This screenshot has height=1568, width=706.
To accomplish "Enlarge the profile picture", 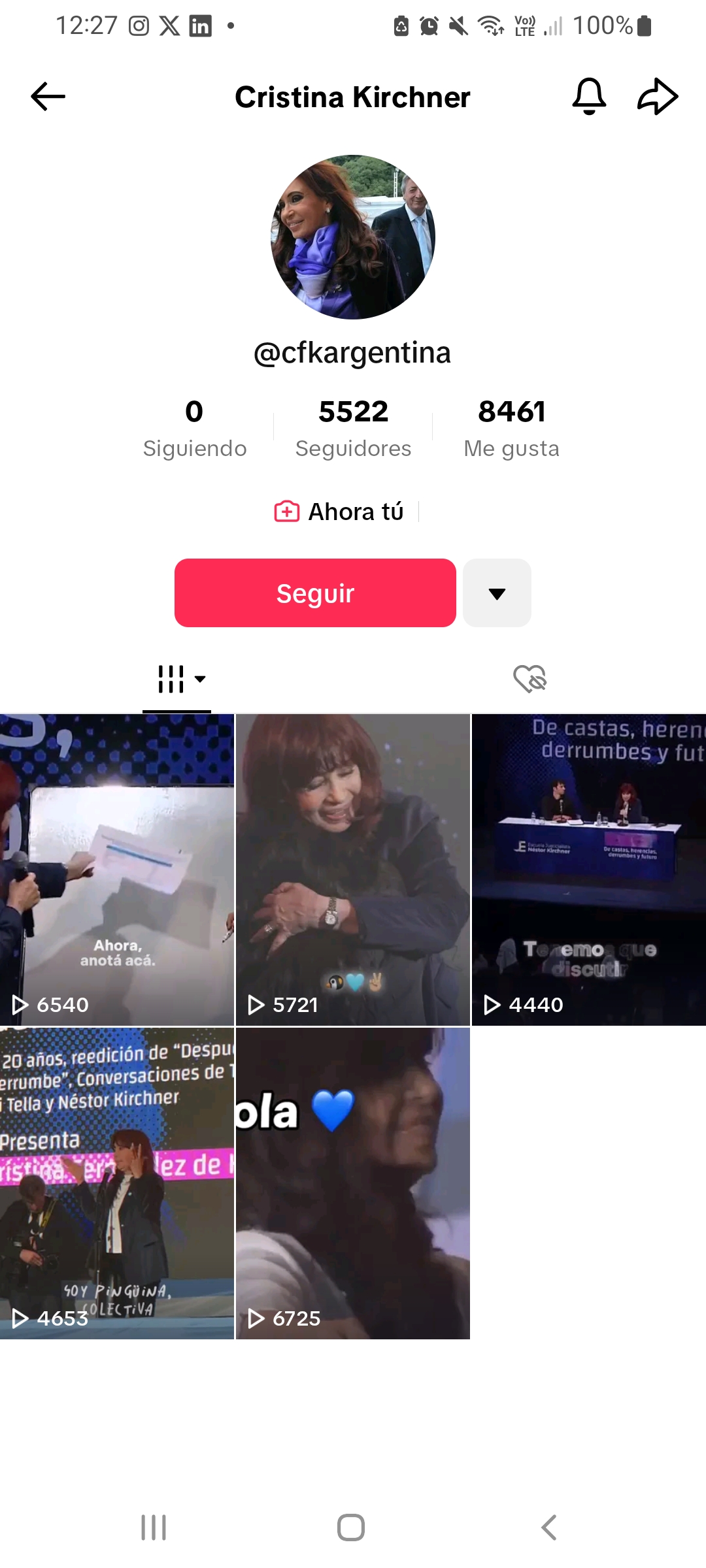I will tap(353, 237).
